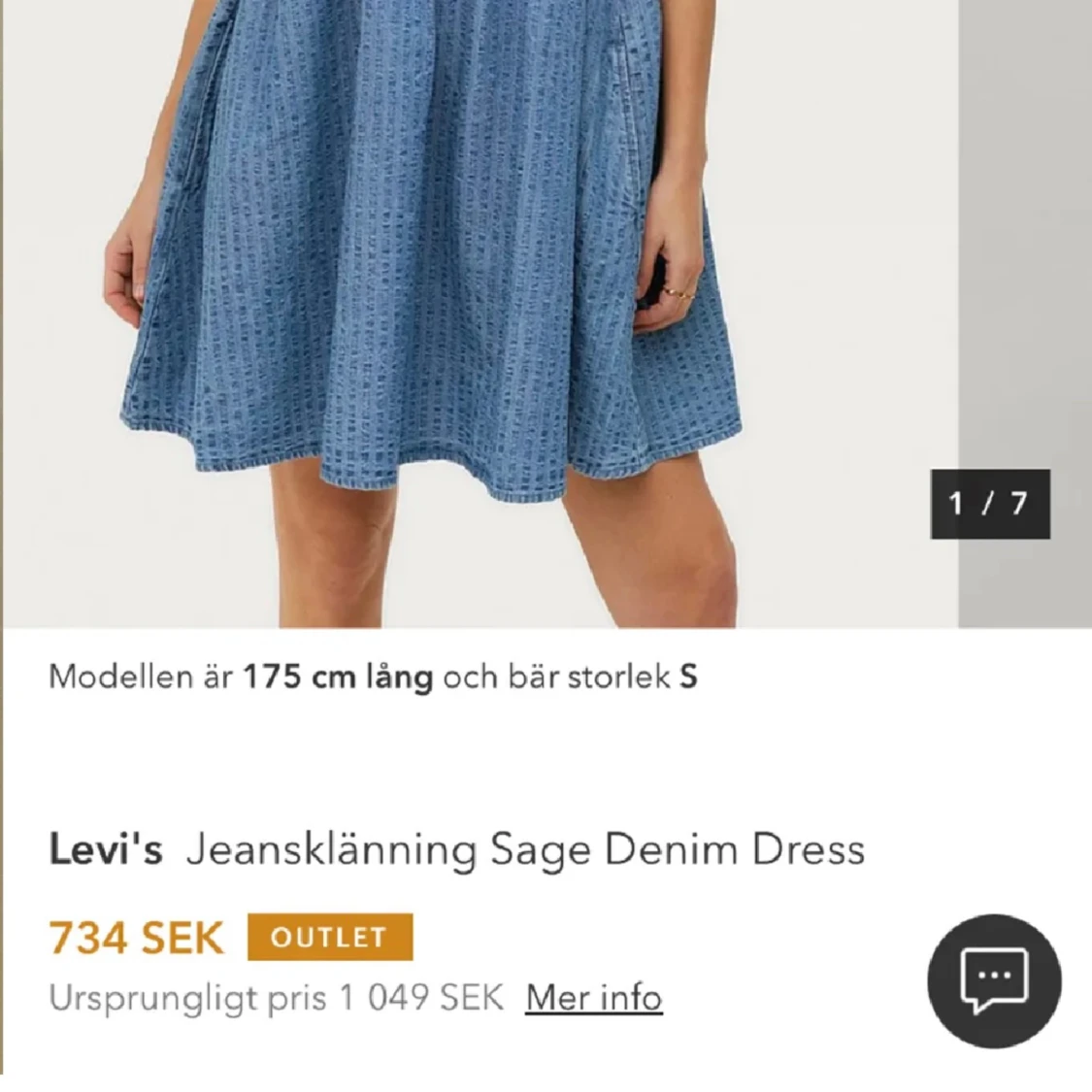The height and width of the screenshot is (1092, 1092).
Task: Open the Mer info price link
Action: point(594,998)
